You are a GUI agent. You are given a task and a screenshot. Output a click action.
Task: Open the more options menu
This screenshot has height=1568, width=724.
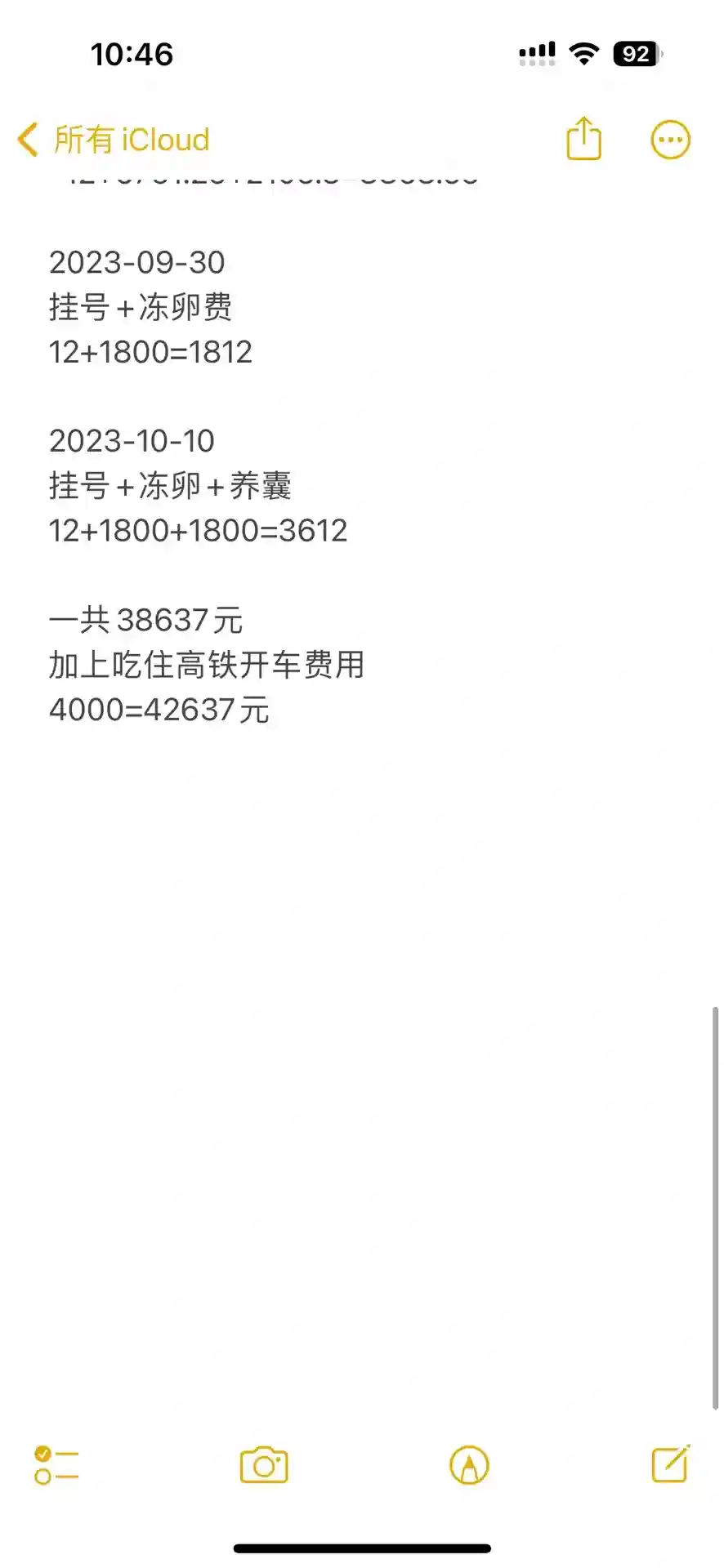pos(670,140)
